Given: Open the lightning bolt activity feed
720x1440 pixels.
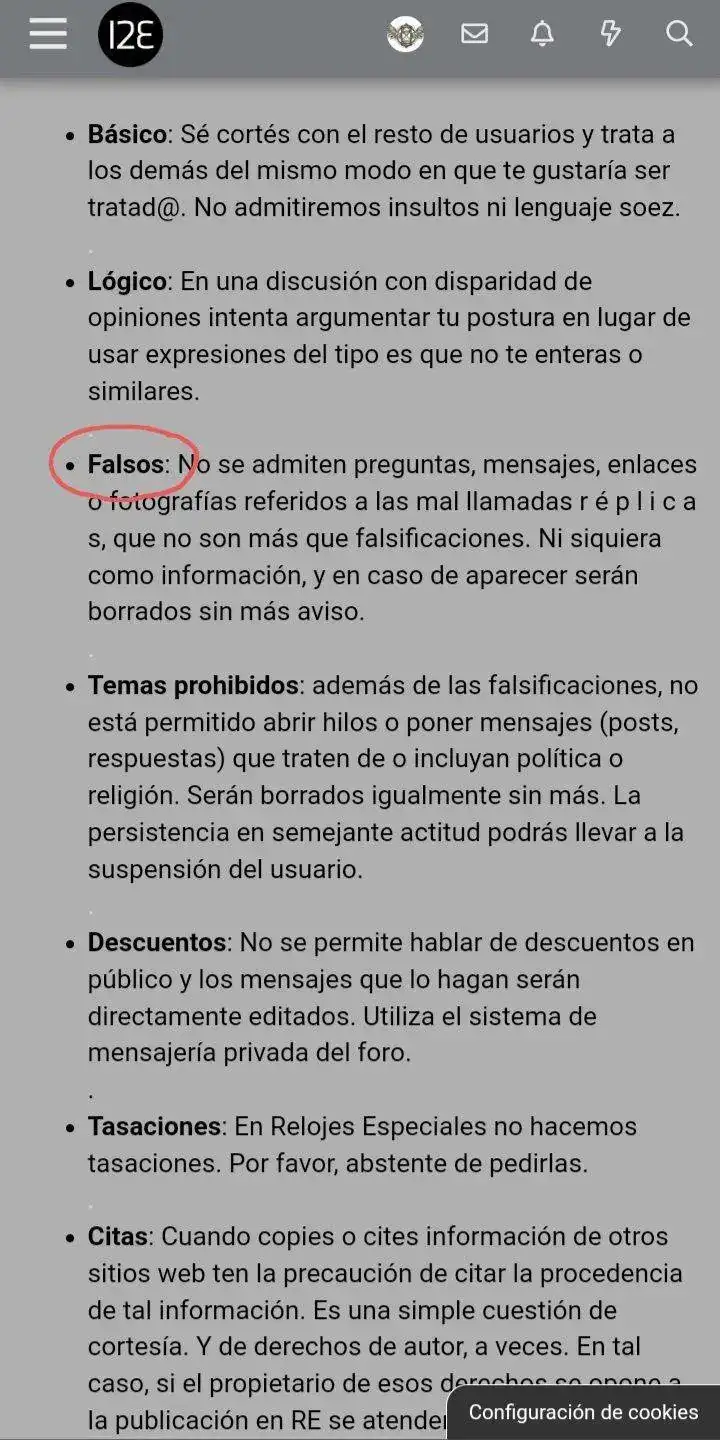Looking at the screenshot, I should [x=610, y=34].
